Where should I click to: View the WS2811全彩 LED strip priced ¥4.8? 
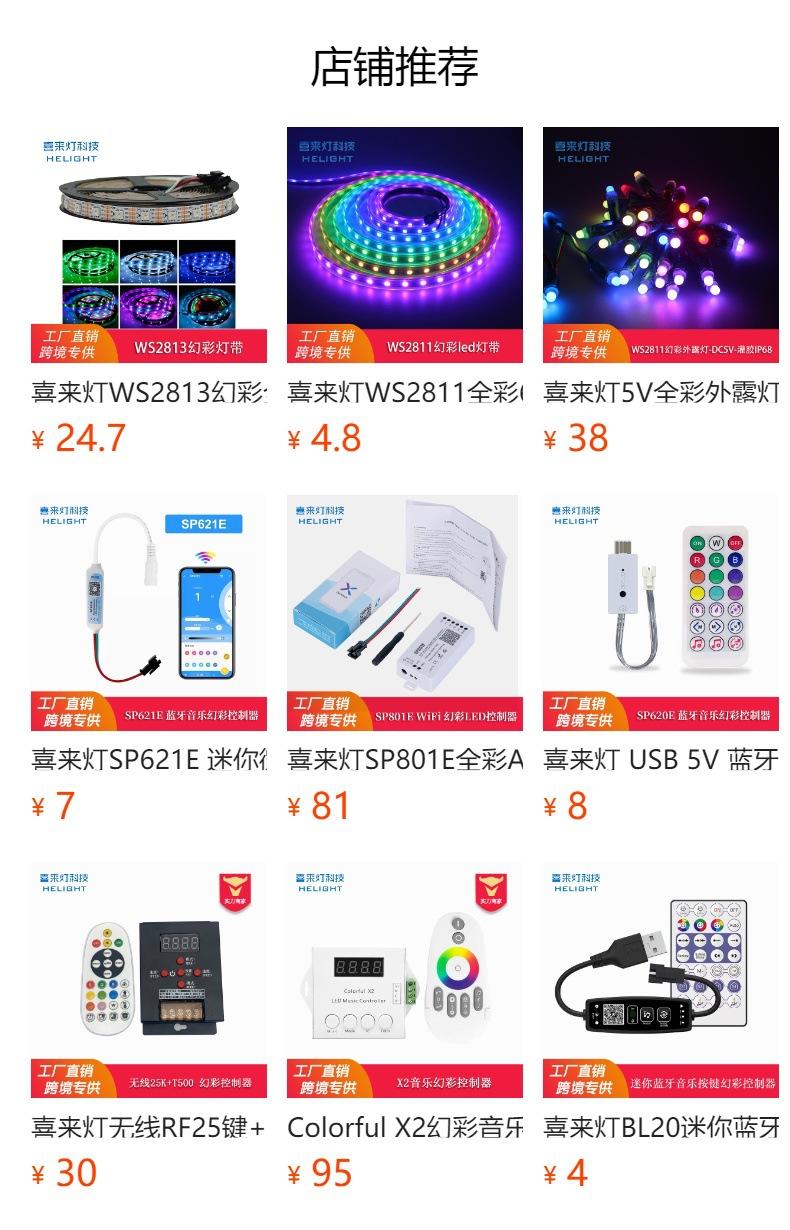[404, 245]
